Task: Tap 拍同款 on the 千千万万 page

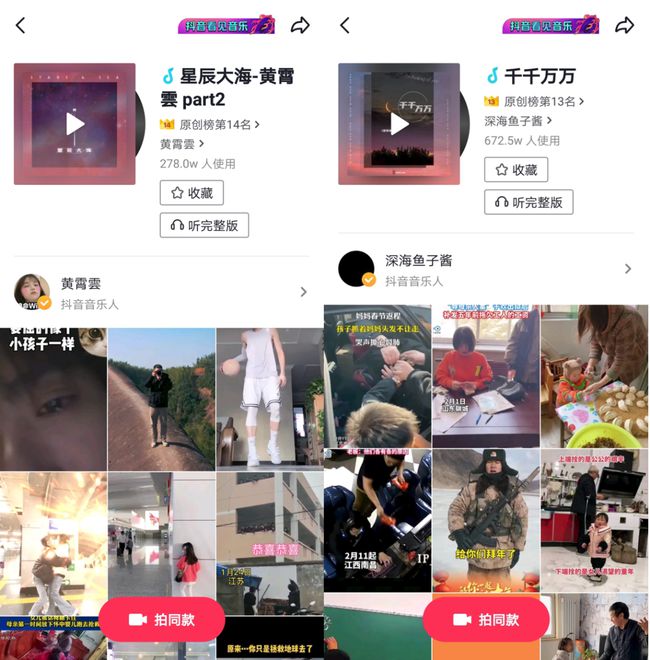Action: point(485,620)
